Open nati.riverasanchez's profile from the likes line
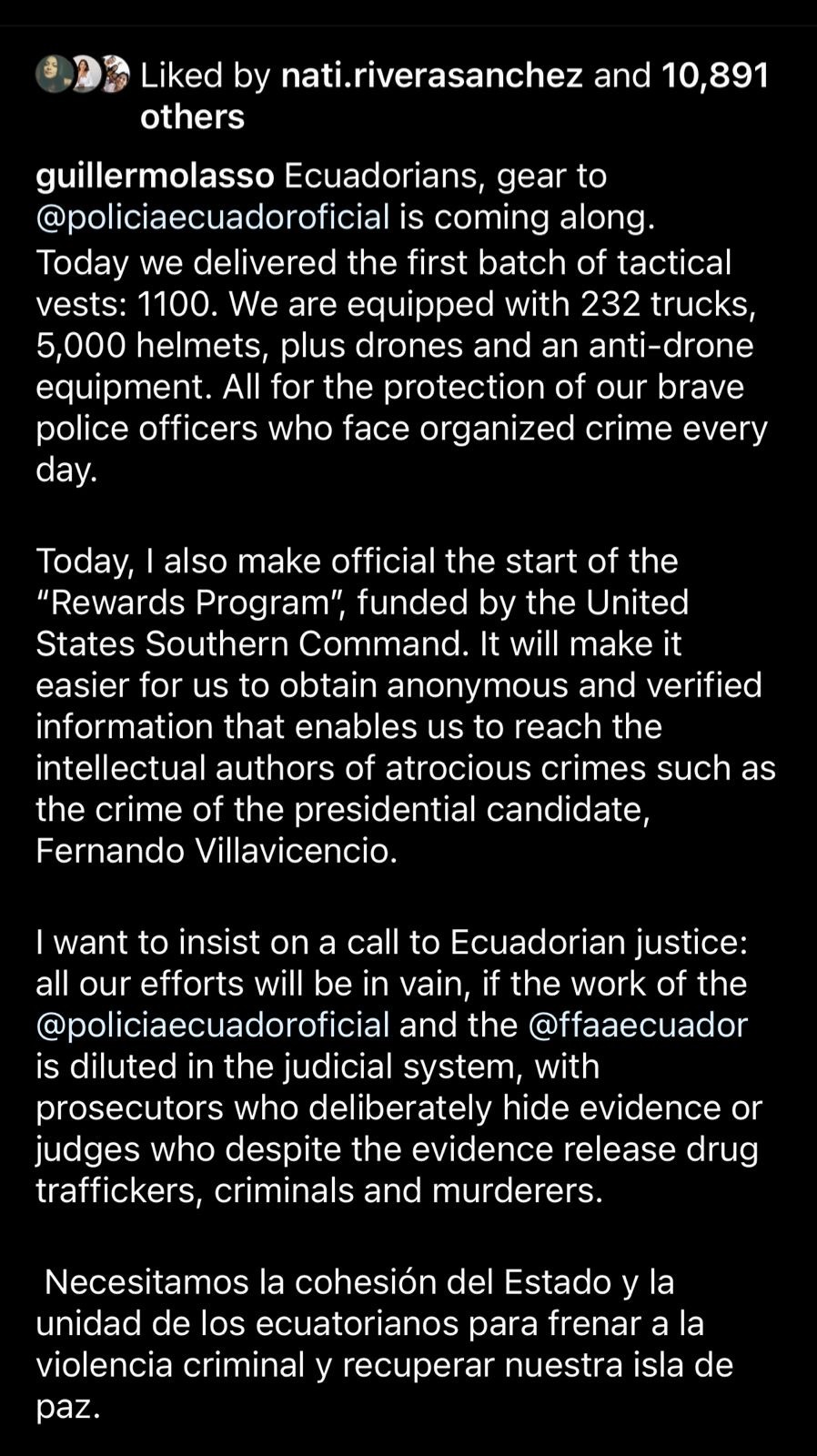Screen dimensions: 817x1456 coord(432,76)
